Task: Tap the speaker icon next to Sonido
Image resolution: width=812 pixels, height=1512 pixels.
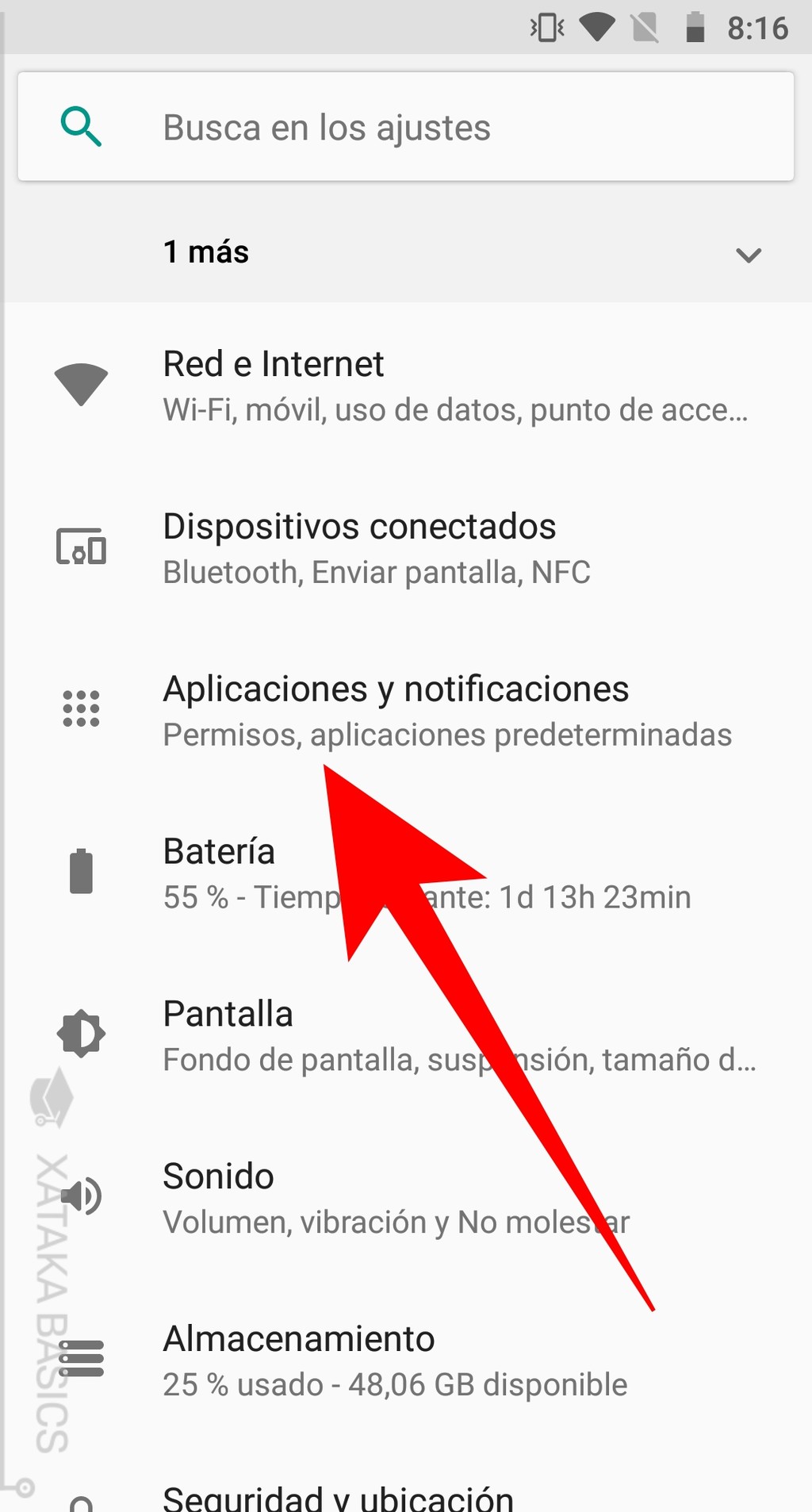Action: (x=82, y=1196)
